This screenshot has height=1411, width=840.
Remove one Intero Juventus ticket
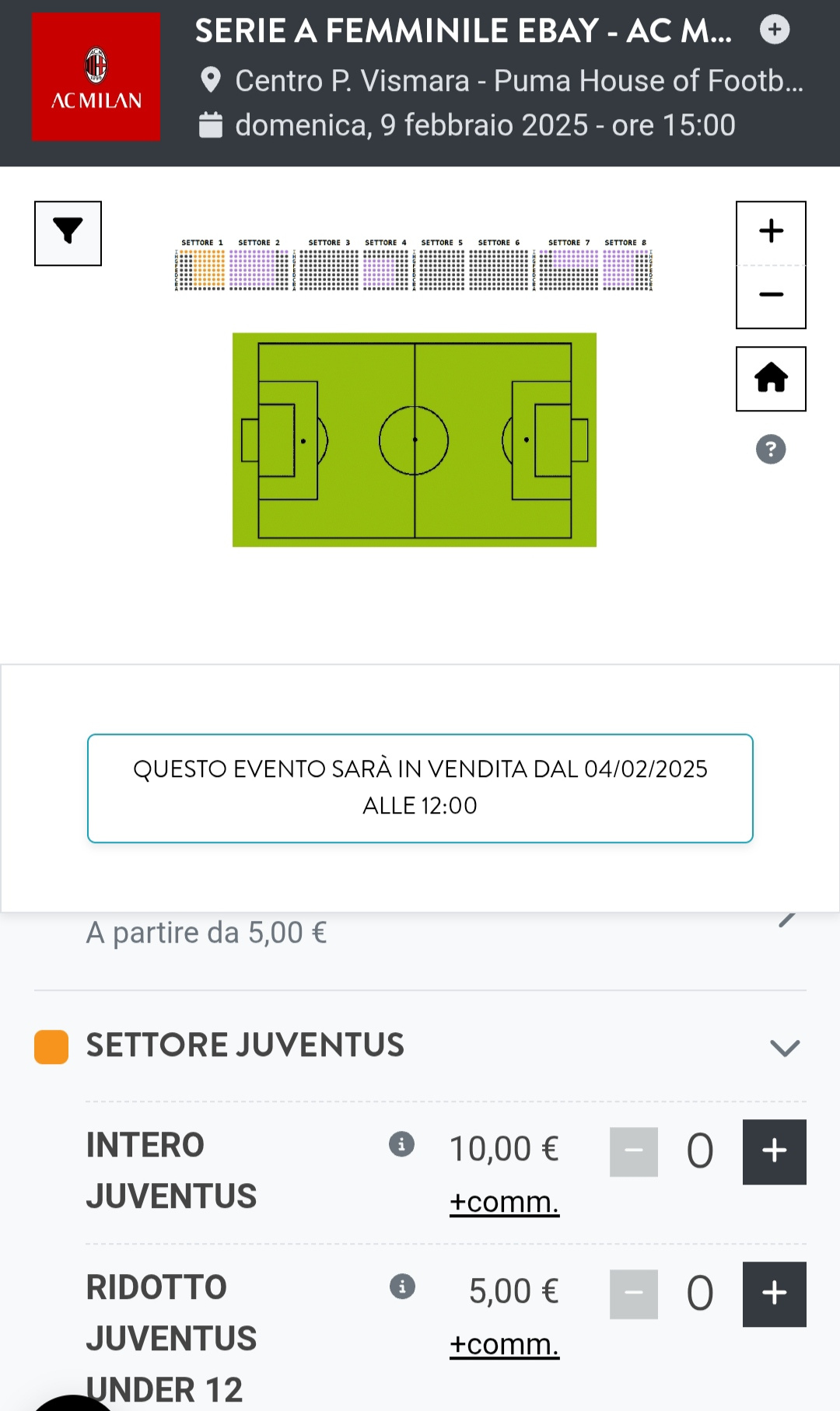[634, 1152]
